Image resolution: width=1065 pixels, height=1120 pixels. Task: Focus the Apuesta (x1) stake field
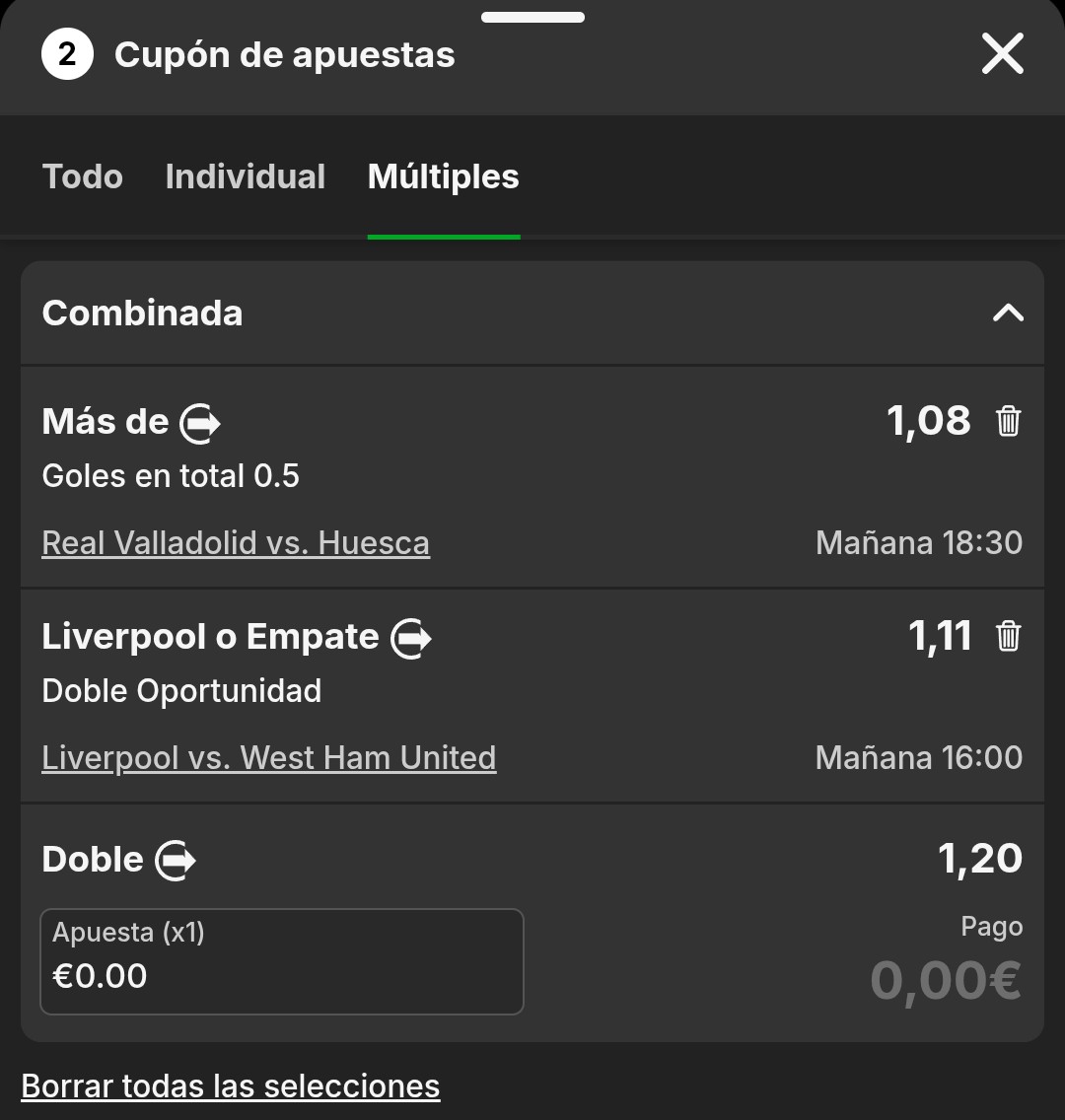pos(281,961)
